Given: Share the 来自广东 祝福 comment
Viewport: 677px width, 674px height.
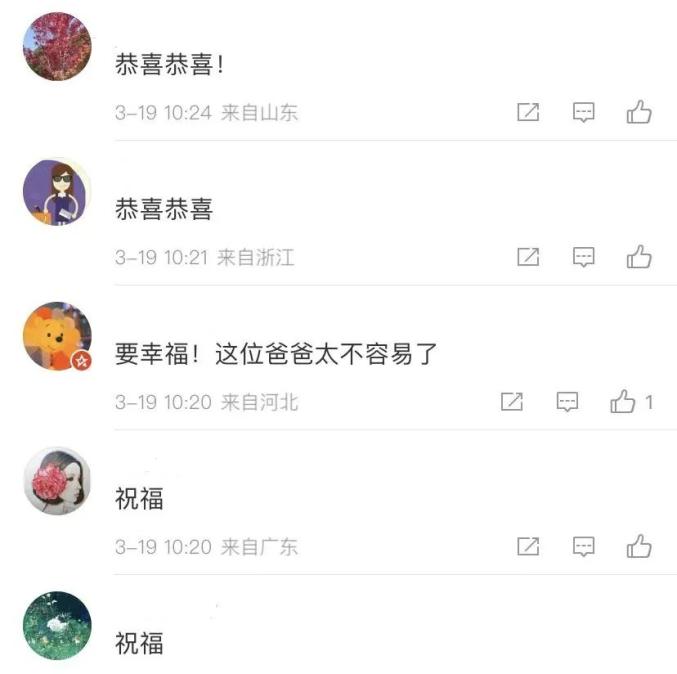Looking at the screenshot, I should (528, 546).
